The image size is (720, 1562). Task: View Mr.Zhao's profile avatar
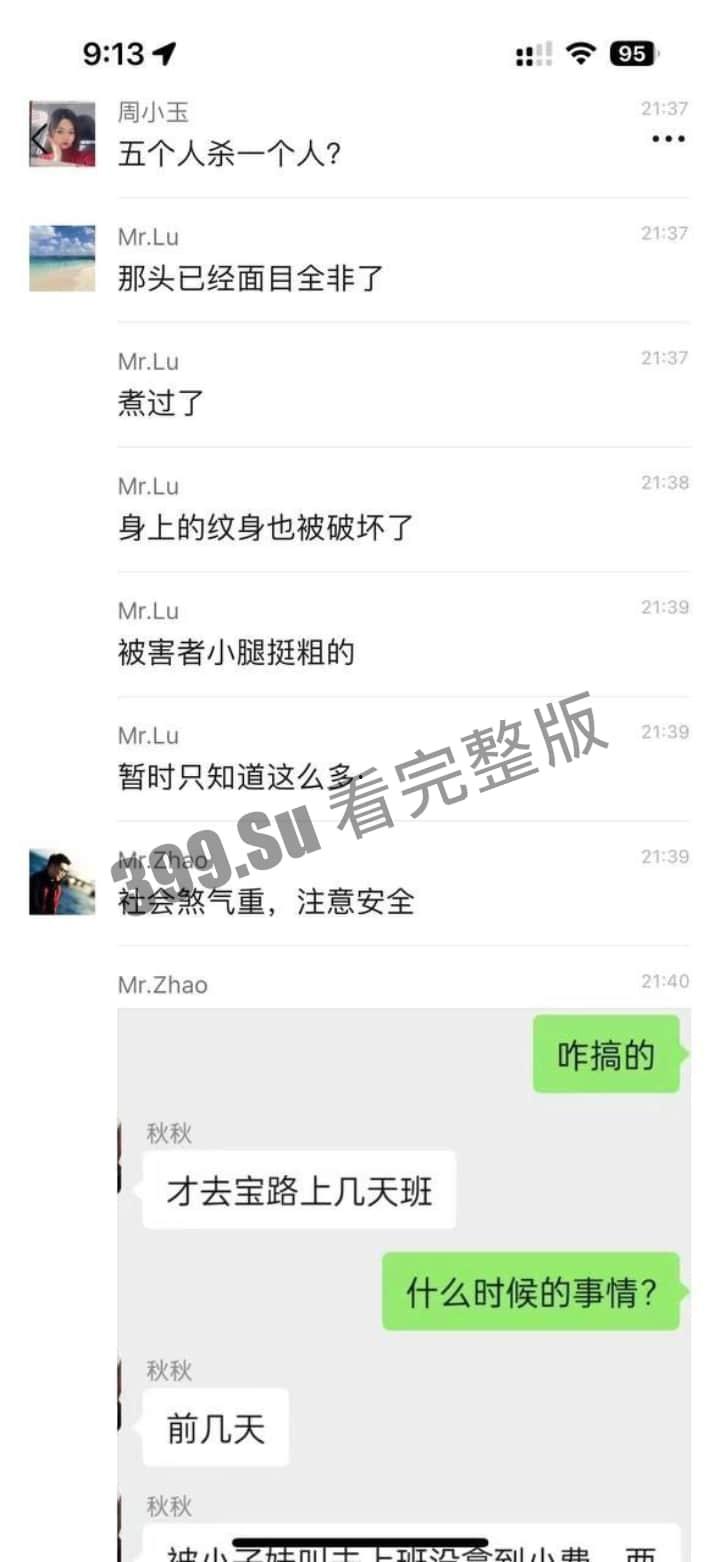click(62, 882)
